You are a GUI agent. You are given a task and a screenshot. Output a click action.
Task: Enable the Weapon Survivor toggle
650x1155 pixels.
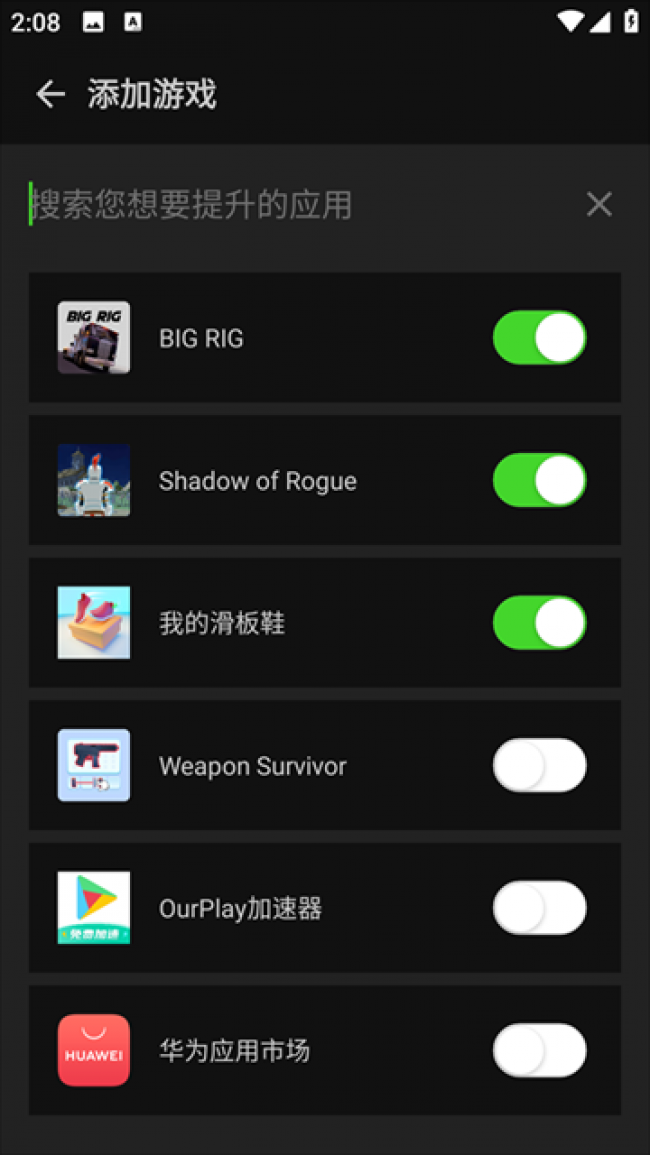[x=539, y=766]
